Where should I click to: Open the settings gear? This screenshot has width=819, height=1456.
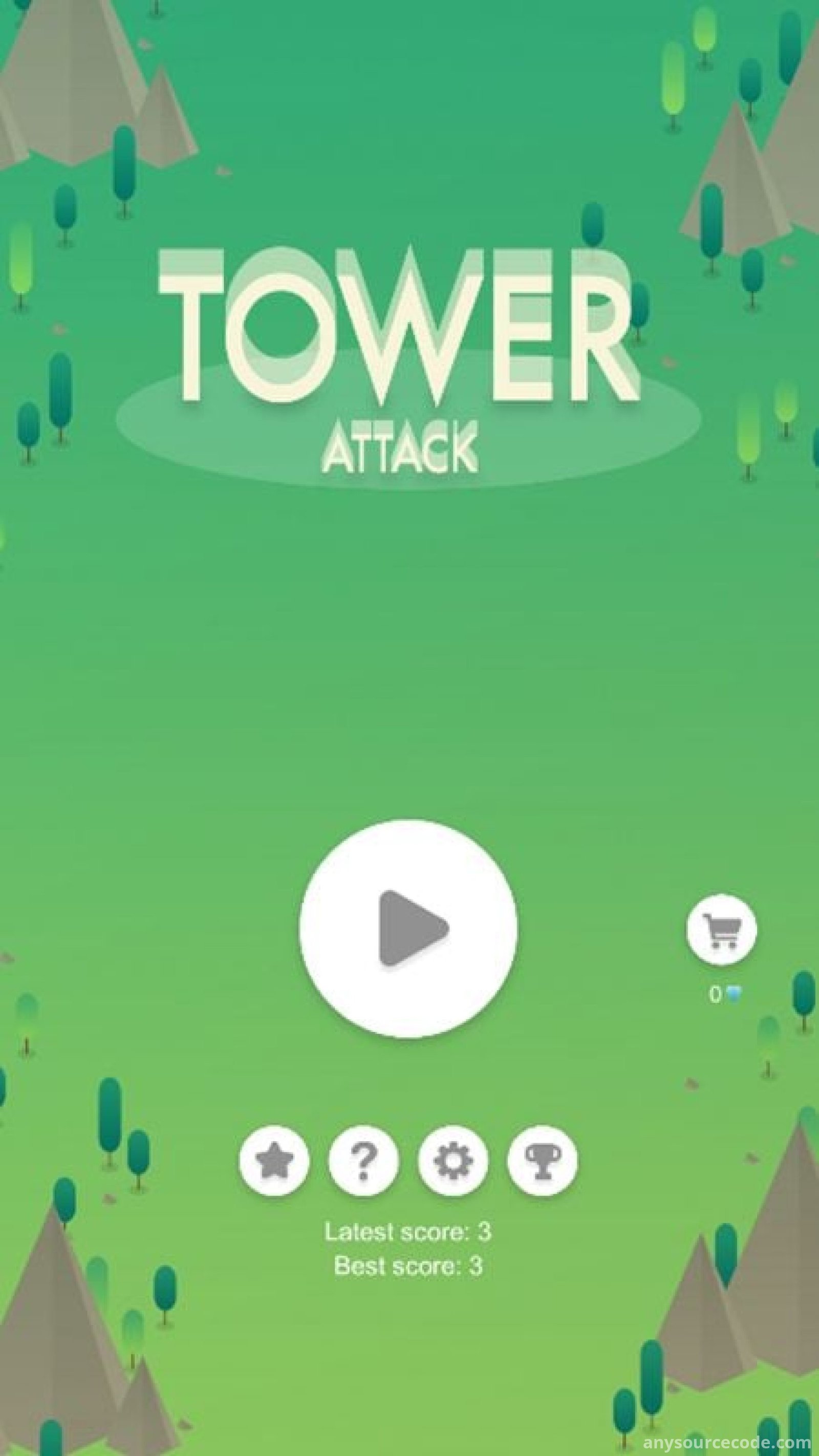[x=452, y=1161]
